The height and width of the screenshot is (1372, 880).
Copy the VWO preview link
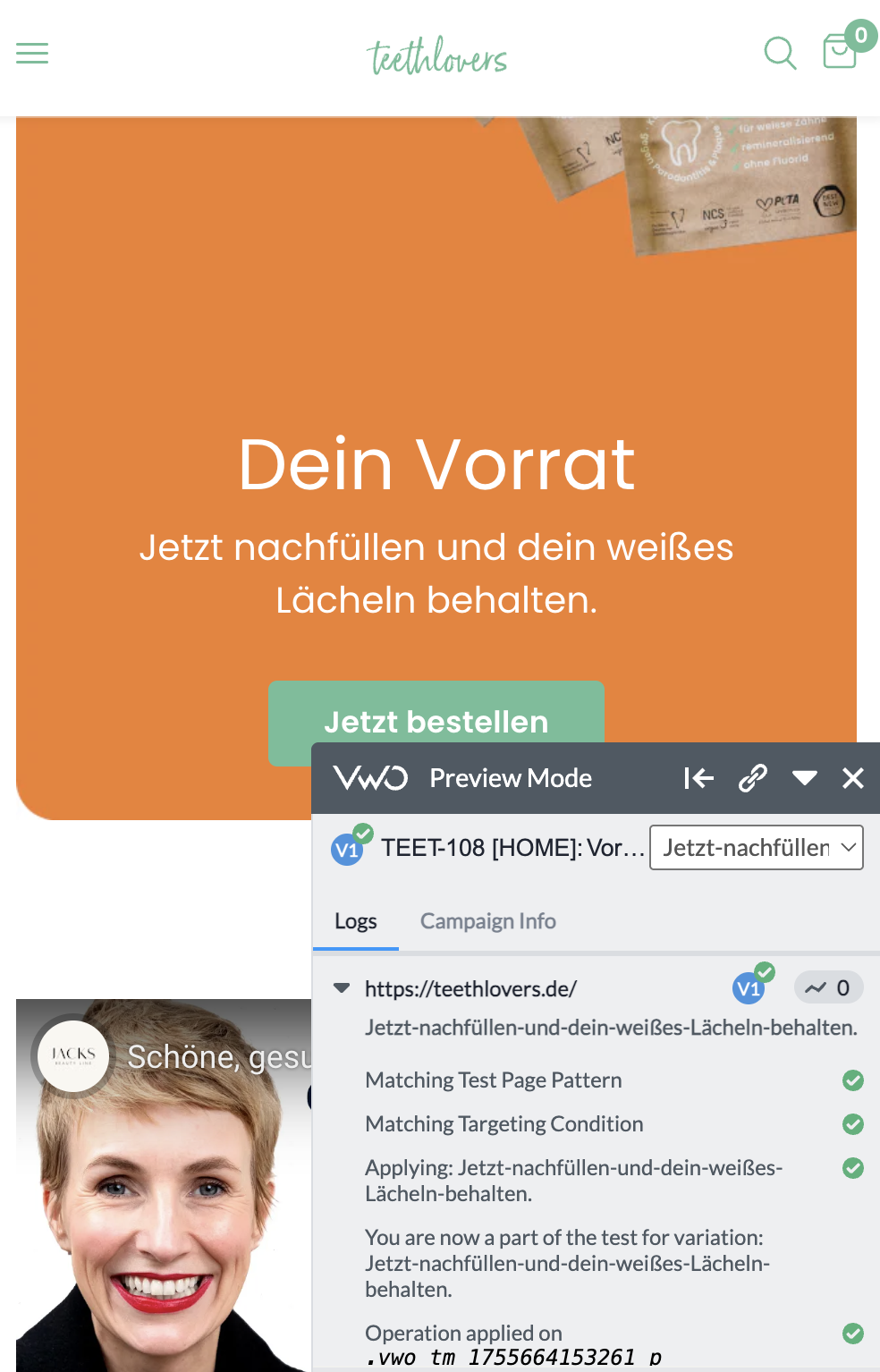(752, 778)
